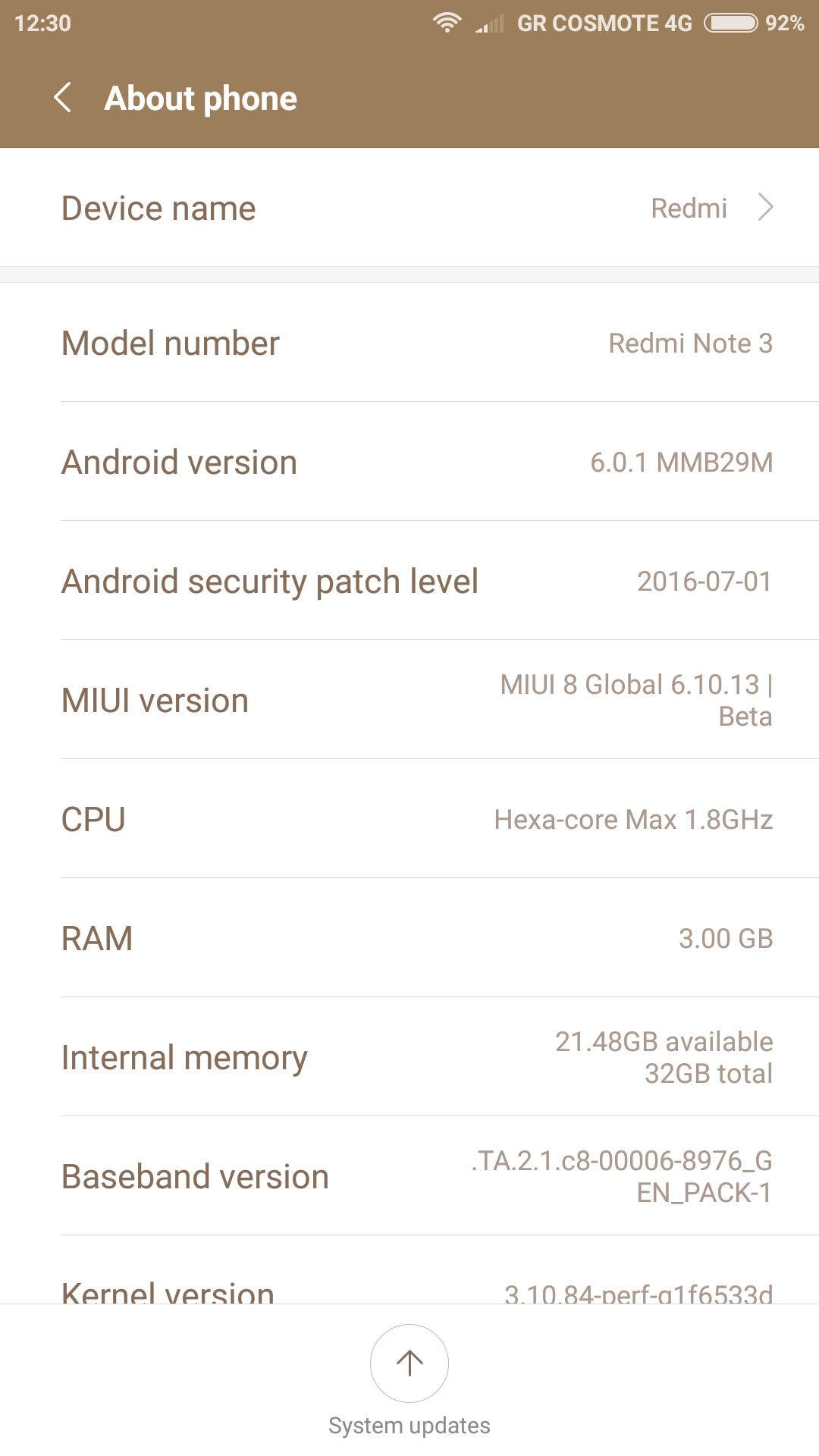This screenshot has width=819, height=1456.
Task: Select Android security patch level row
Action: 409,581
